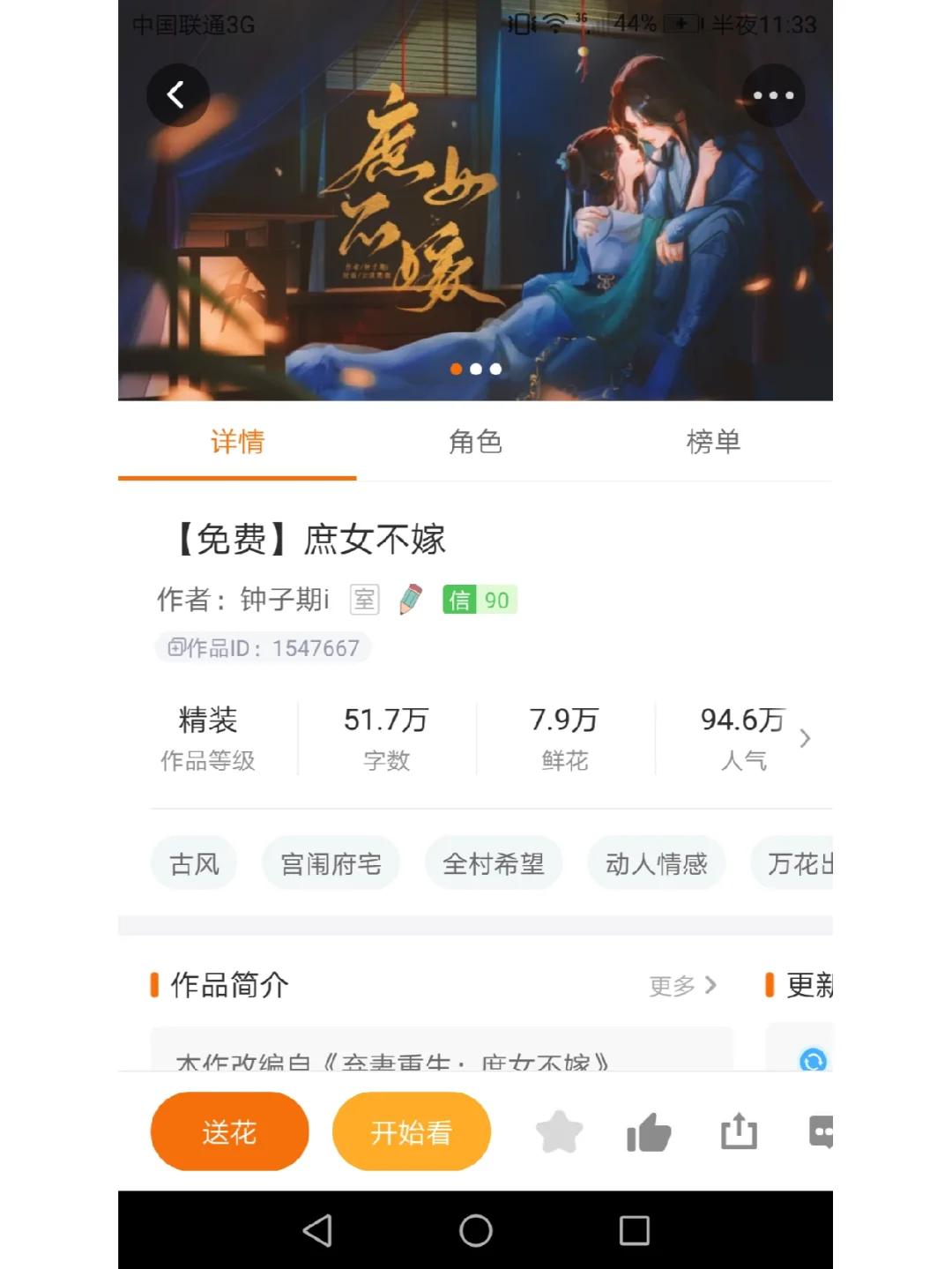Start reading with 开始看

point(411,1131)
